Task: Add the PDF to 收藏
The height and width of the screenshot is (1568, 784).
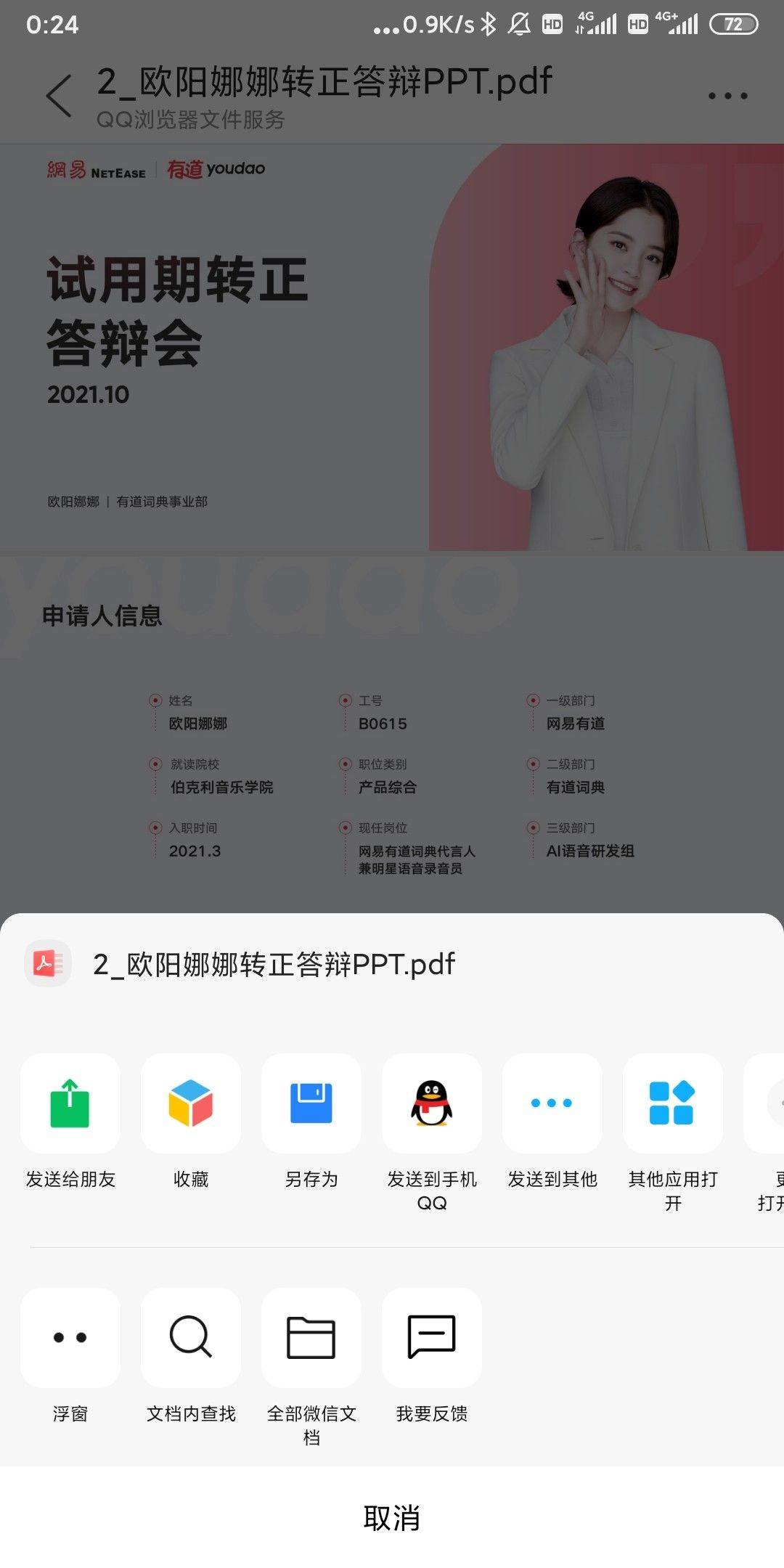Action: tap(191, 1103)
